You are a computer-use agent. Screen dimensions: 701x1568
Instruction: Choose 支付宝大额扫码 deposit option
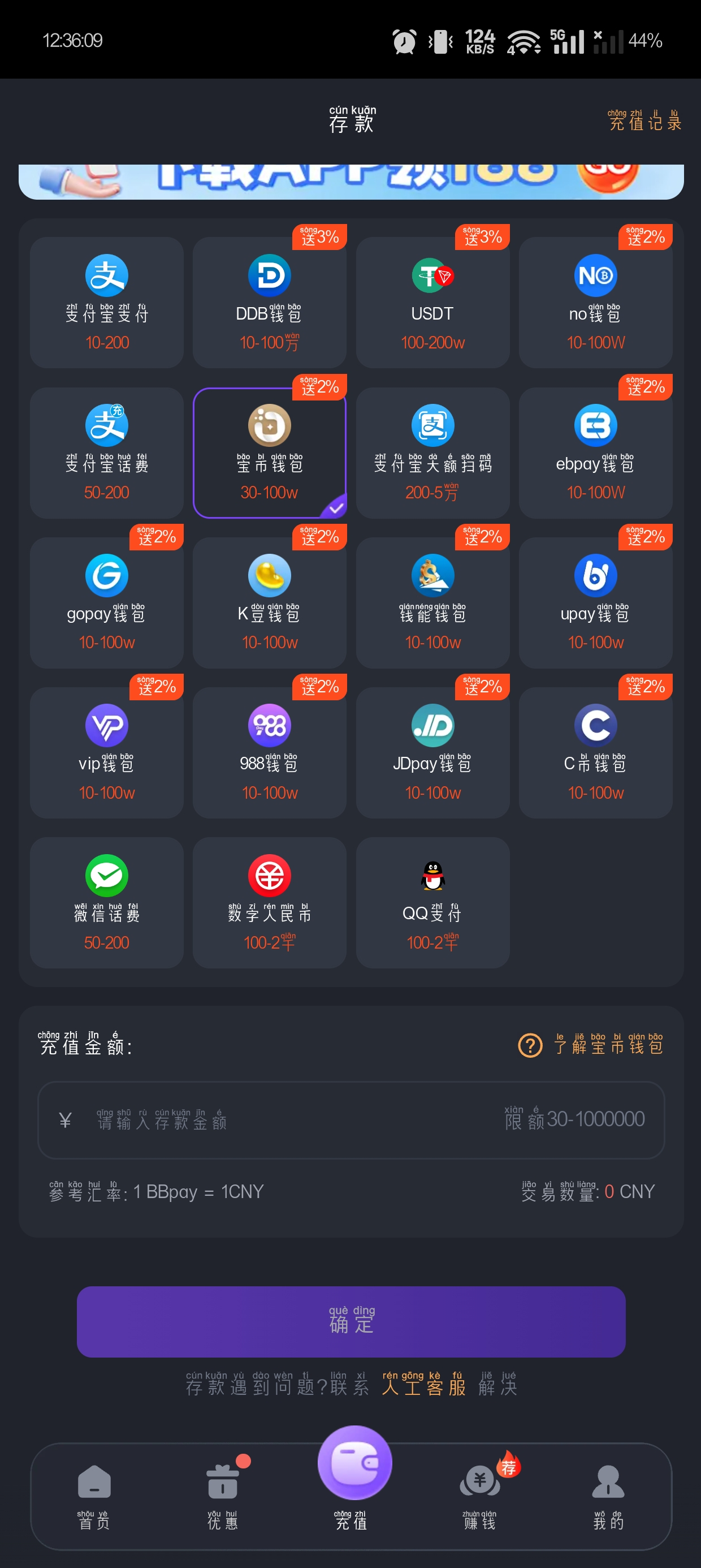432,453
